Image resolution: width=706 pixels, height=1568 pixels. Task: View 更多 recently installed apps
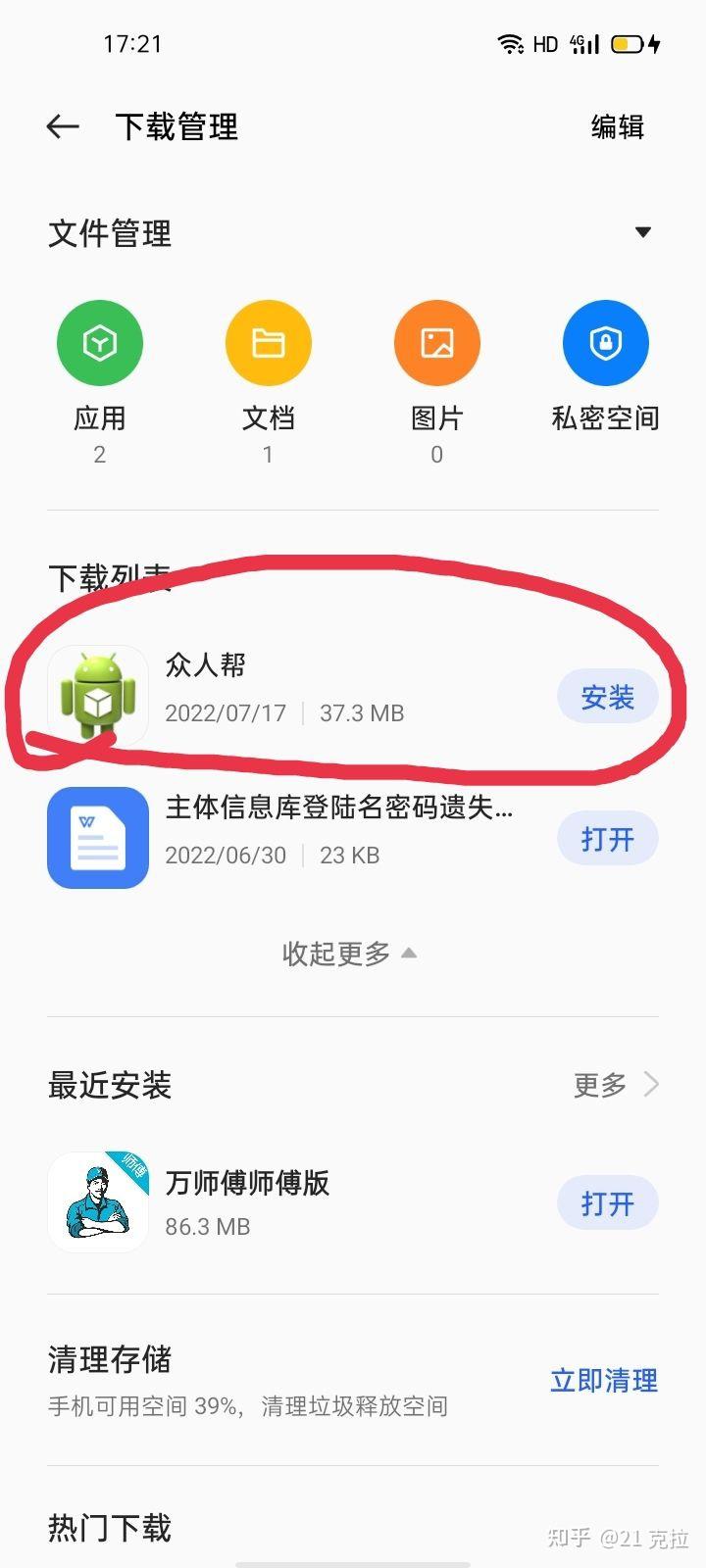(616, 1085)
